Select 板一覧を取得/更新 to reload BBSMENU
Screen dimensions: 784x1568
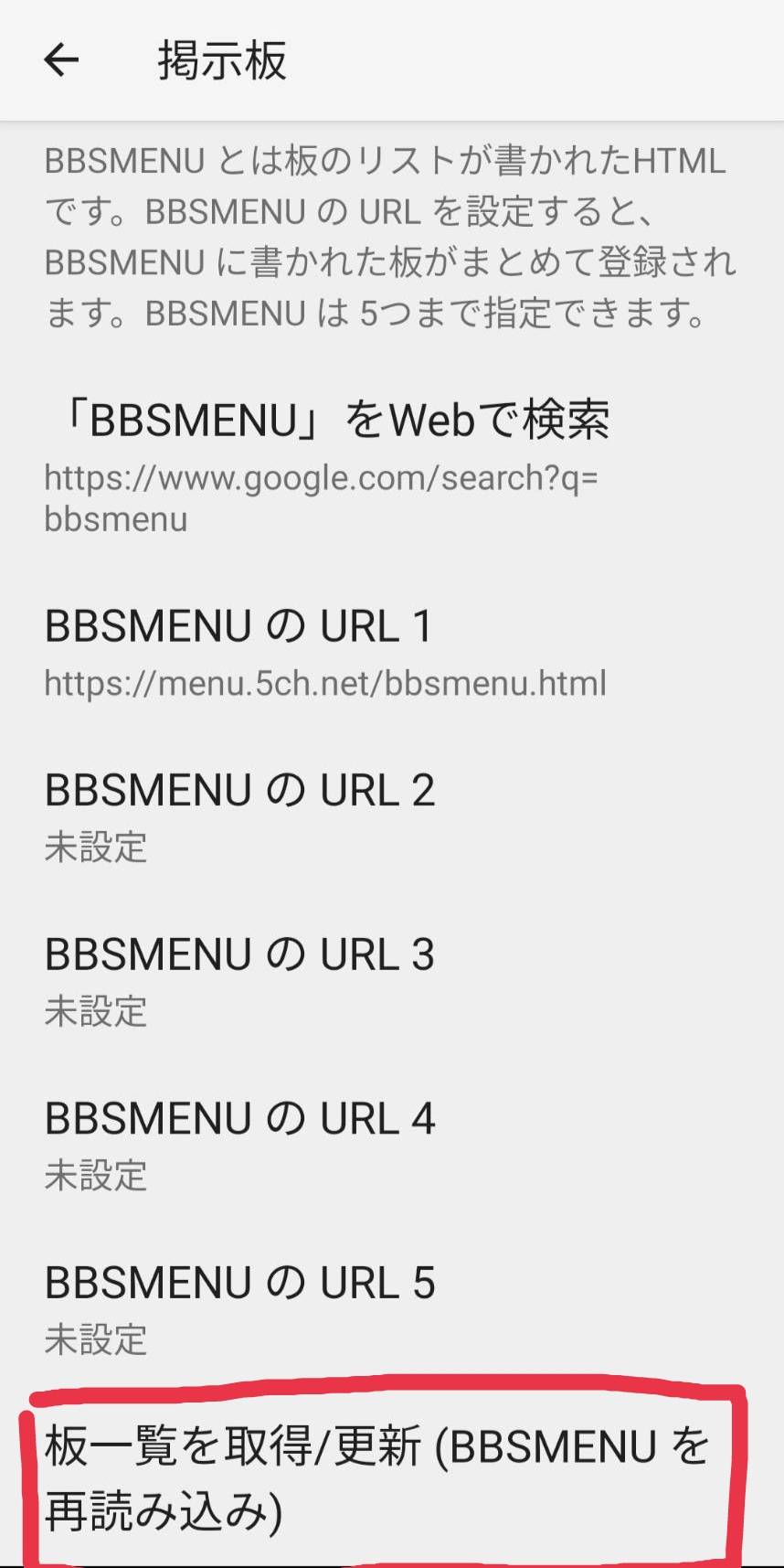[375, 1477]
